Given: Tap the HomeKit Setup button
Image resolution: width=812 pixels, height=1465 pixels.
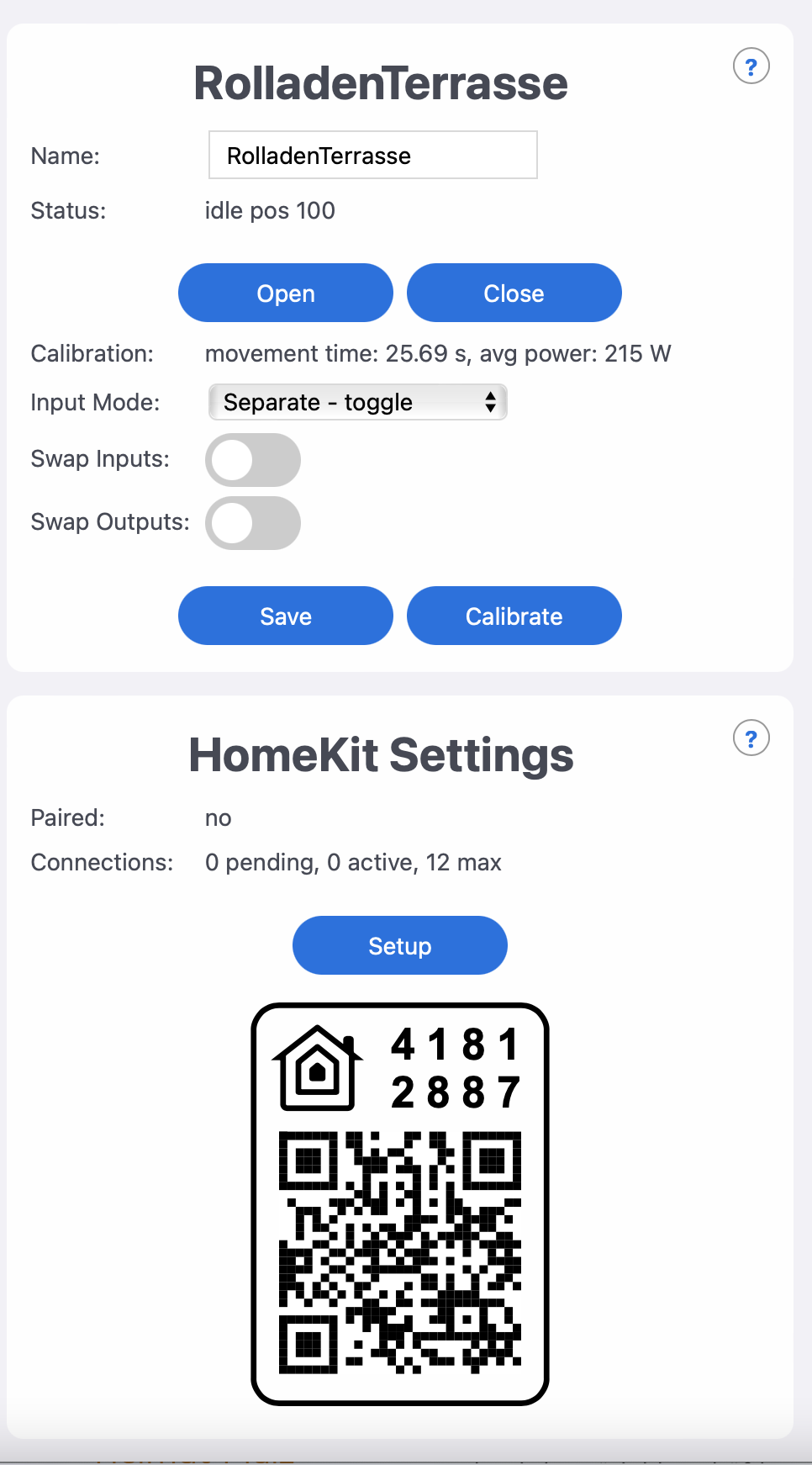Looking at the screenshot, I should pyautogui.click(x=399, y=946).
